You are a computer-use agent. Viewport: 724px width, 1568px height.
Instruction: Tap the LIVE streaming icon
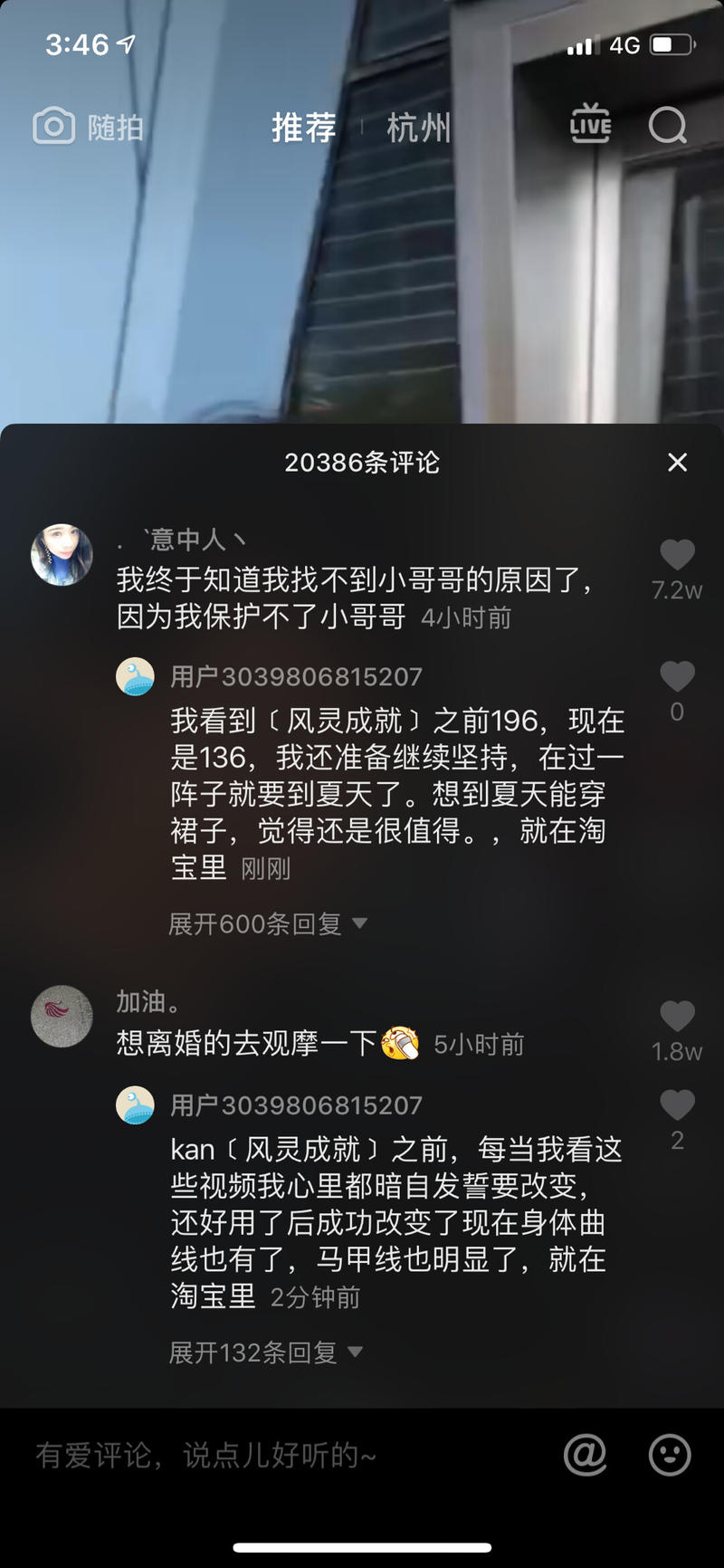click(x=590, y=126)
